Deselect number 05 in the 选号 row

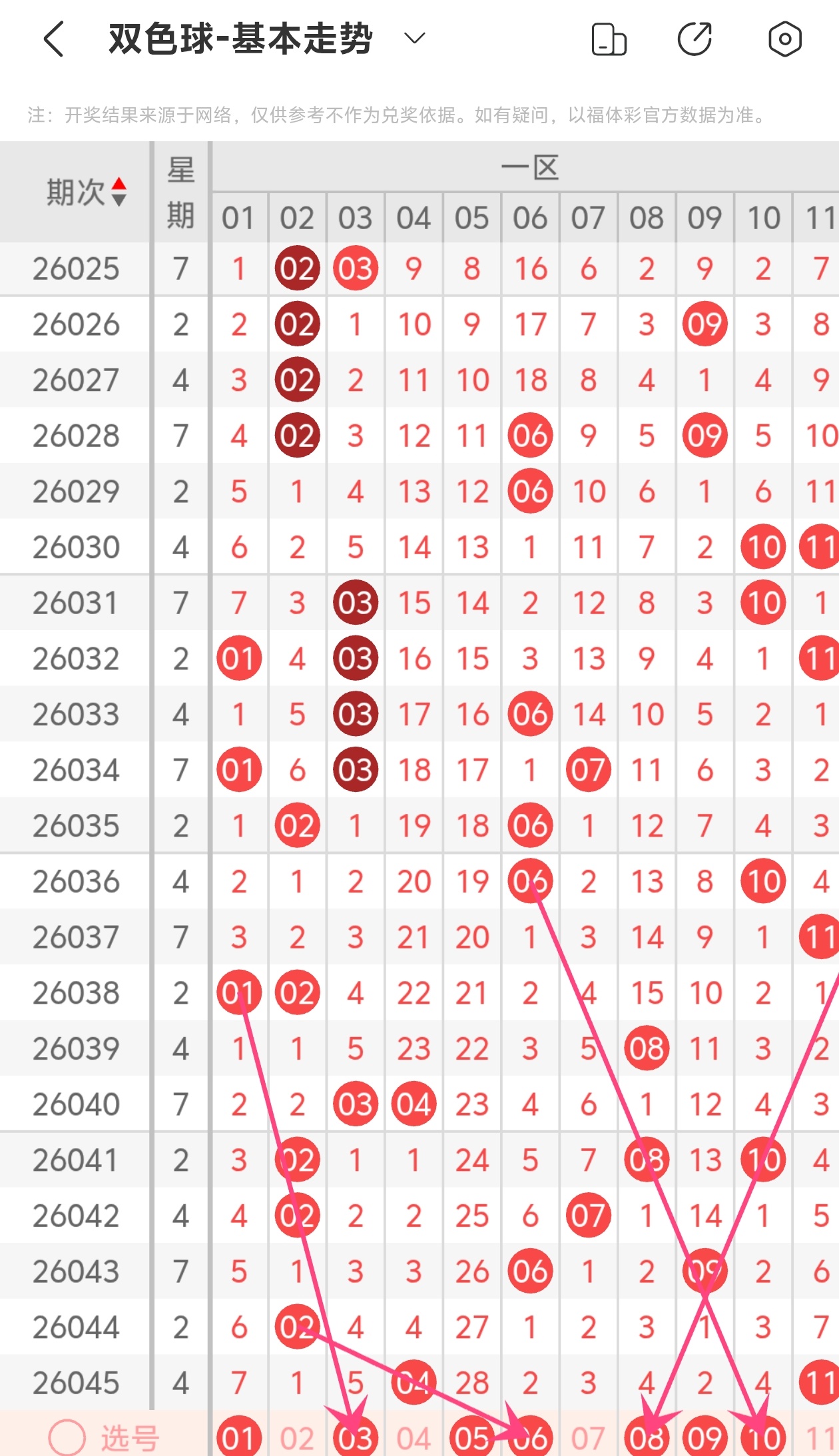coord(471,1439)
